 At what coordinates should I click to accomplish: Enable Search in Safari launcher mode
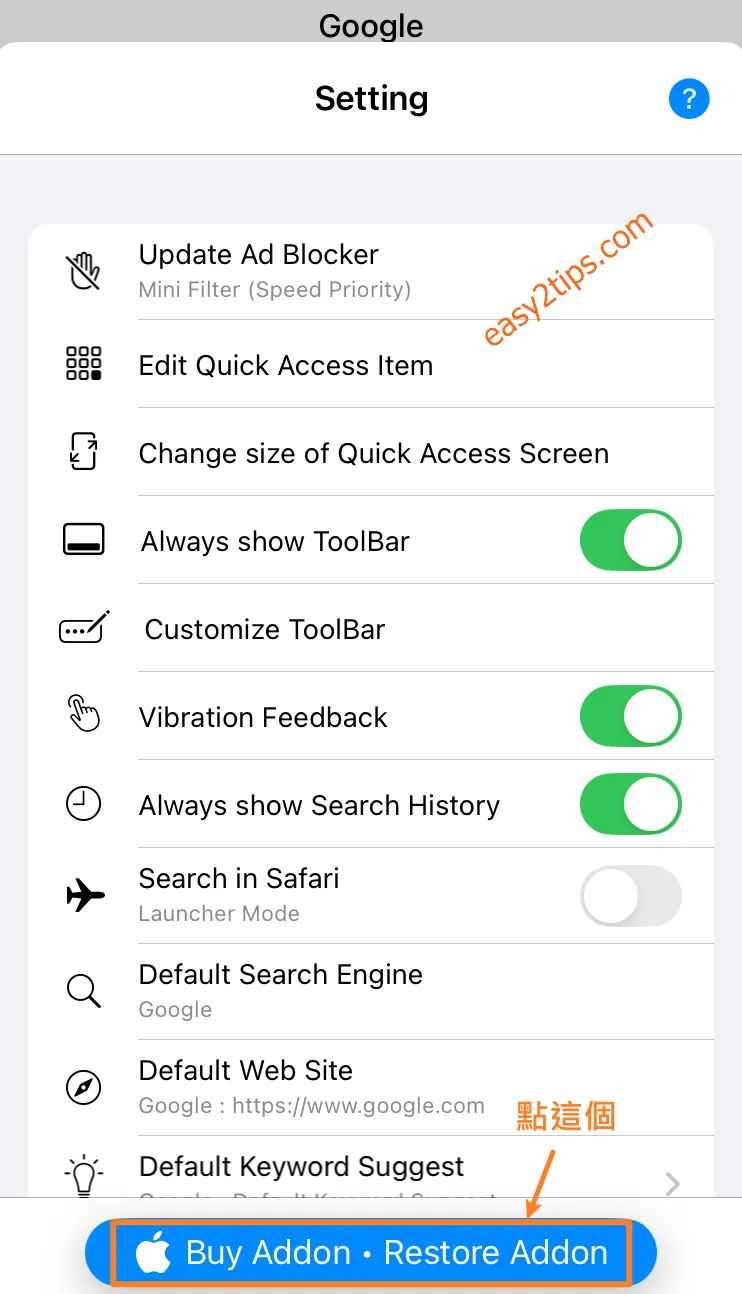click(630, 896)
